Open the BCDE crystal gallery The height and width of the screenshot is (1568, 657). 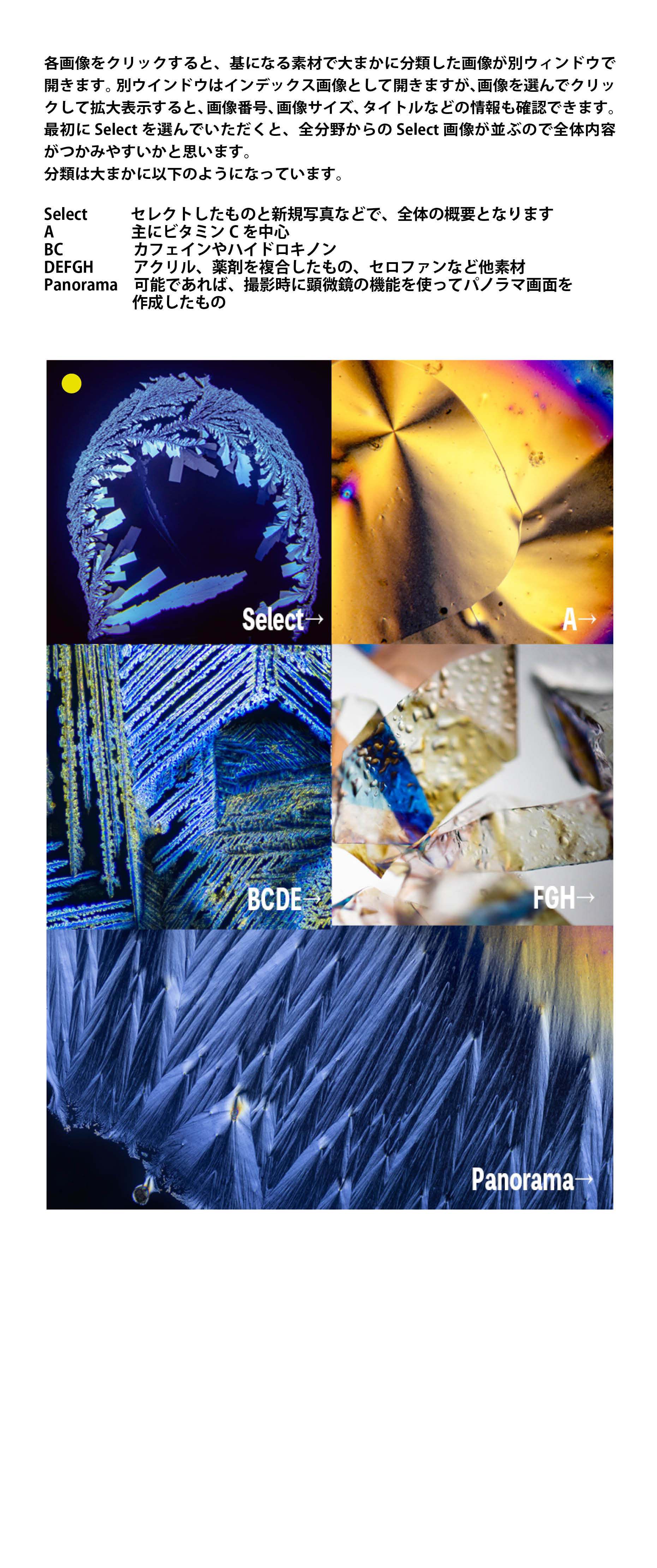[x=189, y=786]
